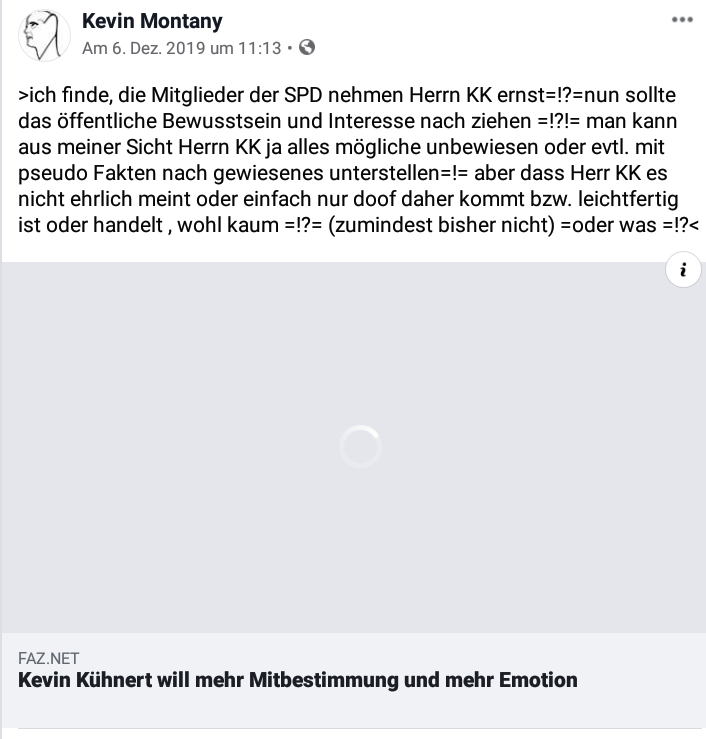Tap the Kevin Montany author name
The width and height of the screenshot is (706, 739).
coord(152,21)
